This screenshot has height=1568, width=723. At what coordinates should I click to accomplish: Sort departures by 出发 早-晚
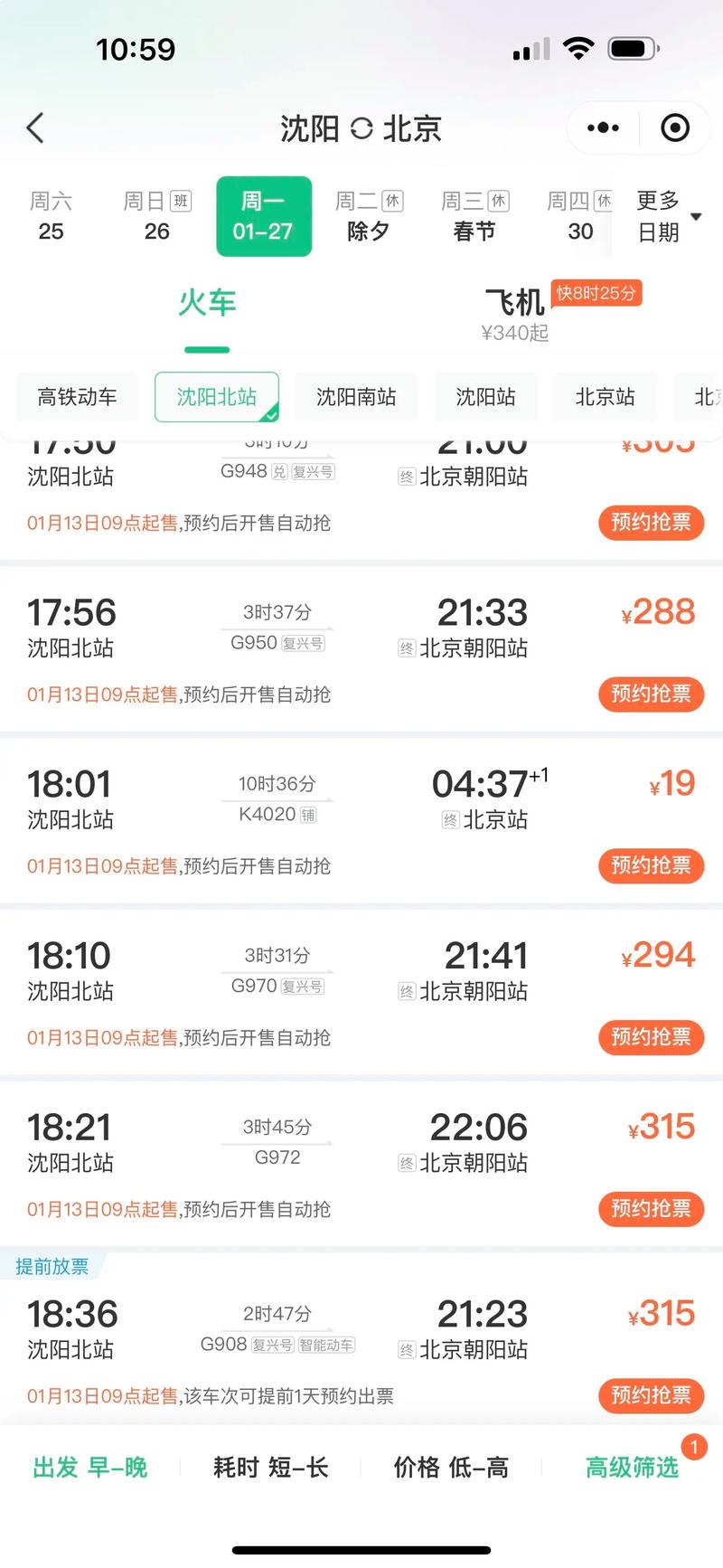[x=89, y=1468]
